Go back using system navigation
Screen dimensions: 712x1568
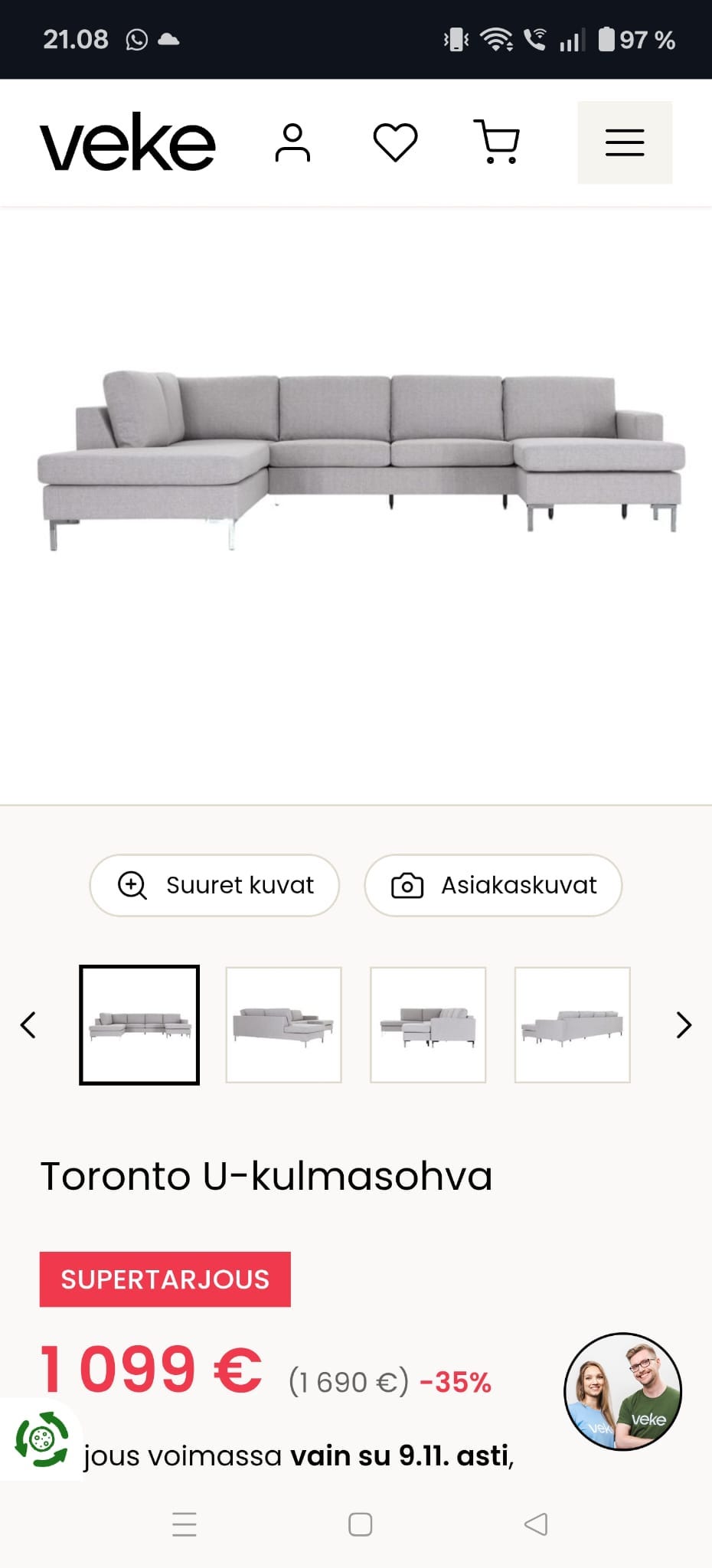coord(536,1524)
